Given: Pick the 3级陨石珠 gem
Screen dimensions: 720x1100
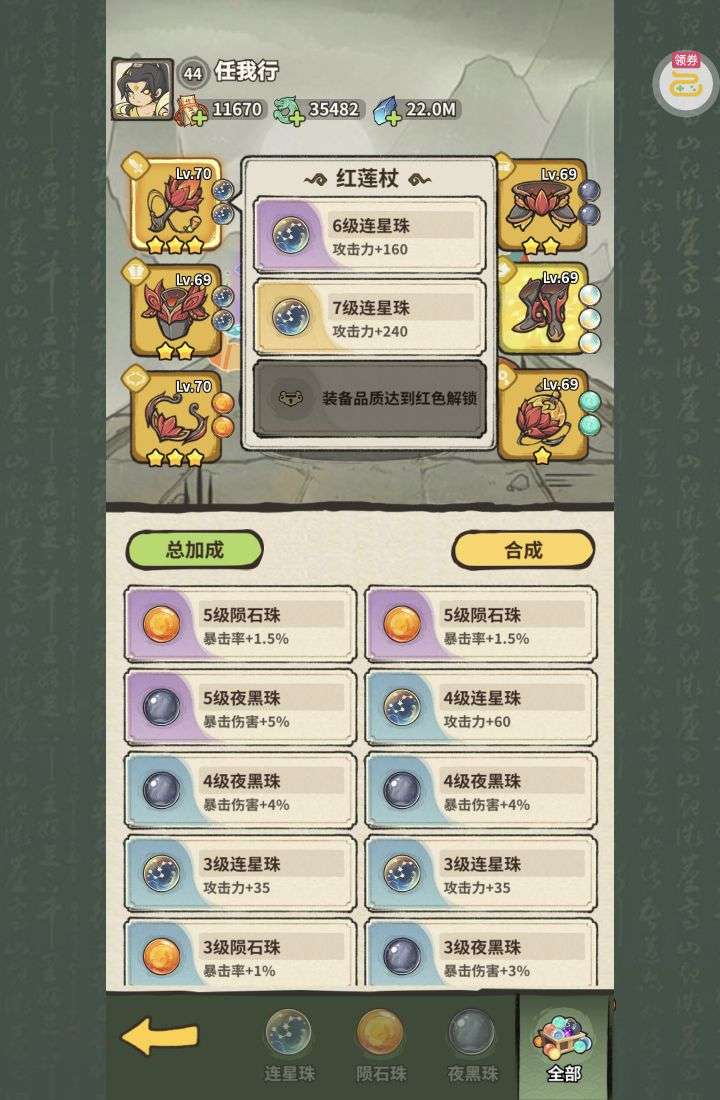Looking at the screenshot, I should [240, 956].
